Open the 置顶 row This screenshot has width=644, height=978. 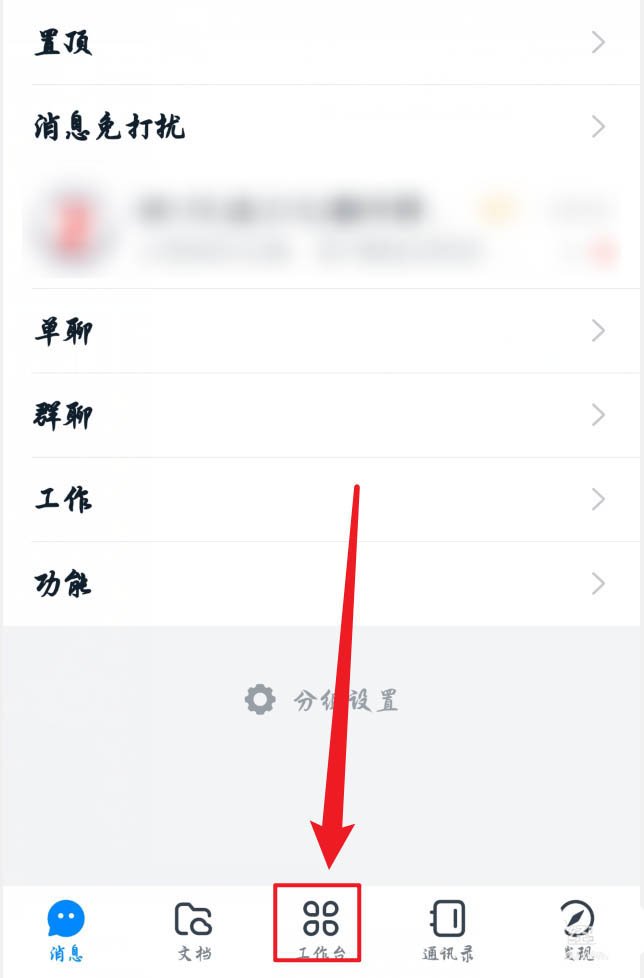[x=320, y=43]
